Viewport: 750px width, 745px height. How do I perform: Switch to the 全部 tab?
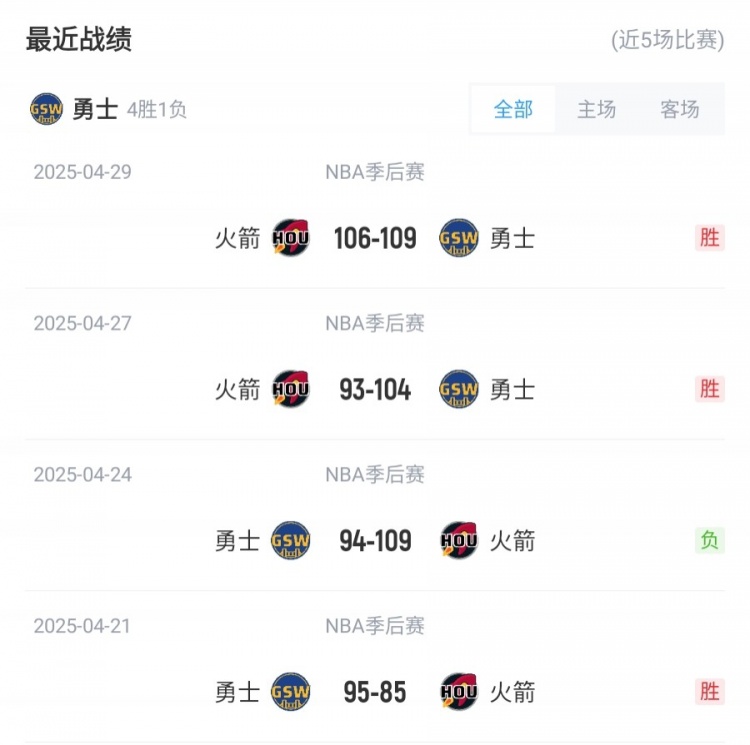pyautogui.click(x=513, y=109)
